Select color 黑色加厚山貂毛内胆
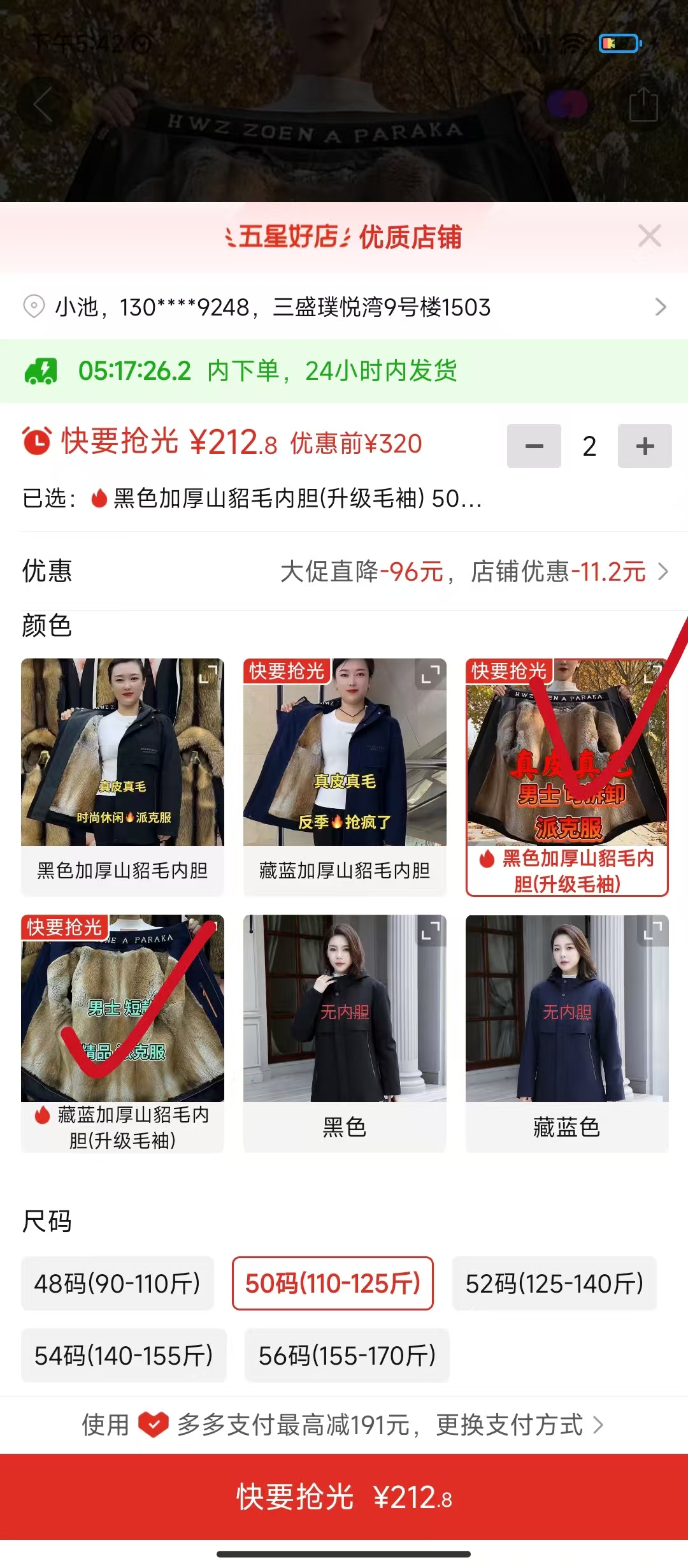This screenshot has width=688, height=1568. point(122,776)
